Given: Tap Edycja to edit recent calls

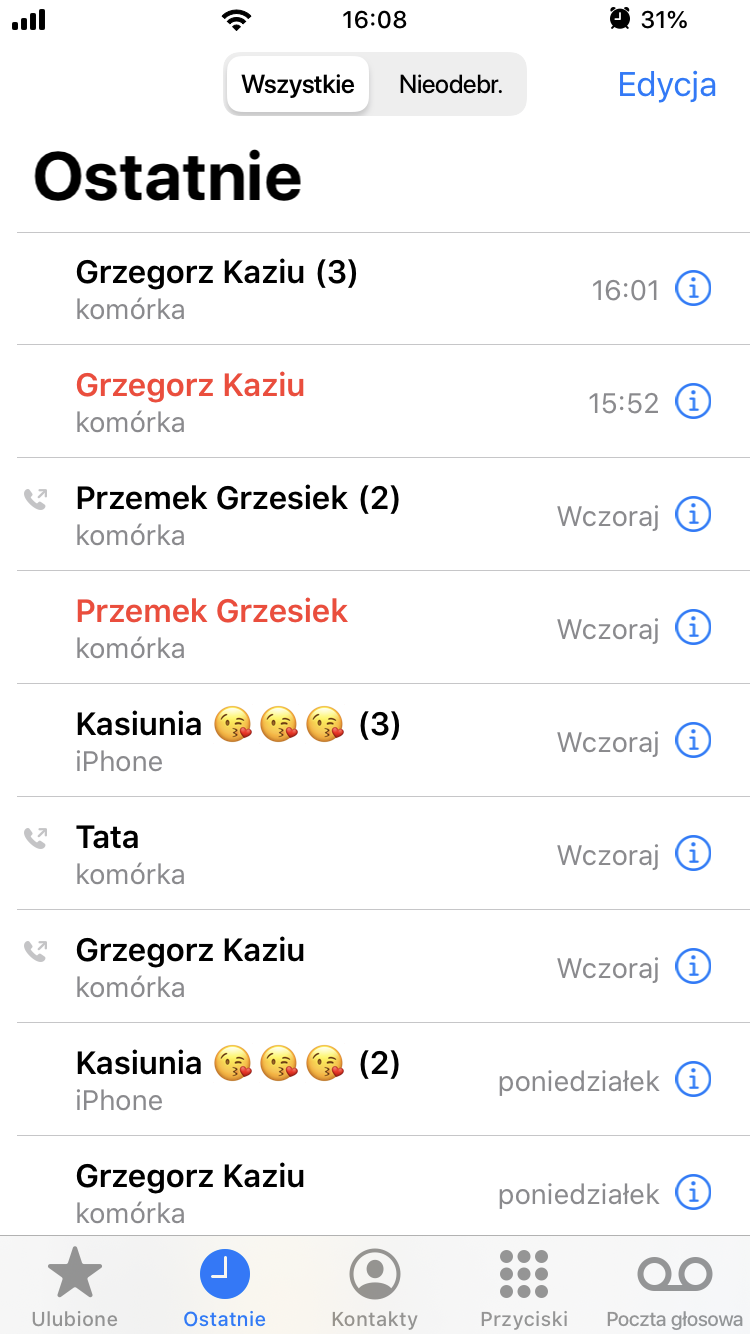Looking at the screenshot, I should (x=667, y=85).
